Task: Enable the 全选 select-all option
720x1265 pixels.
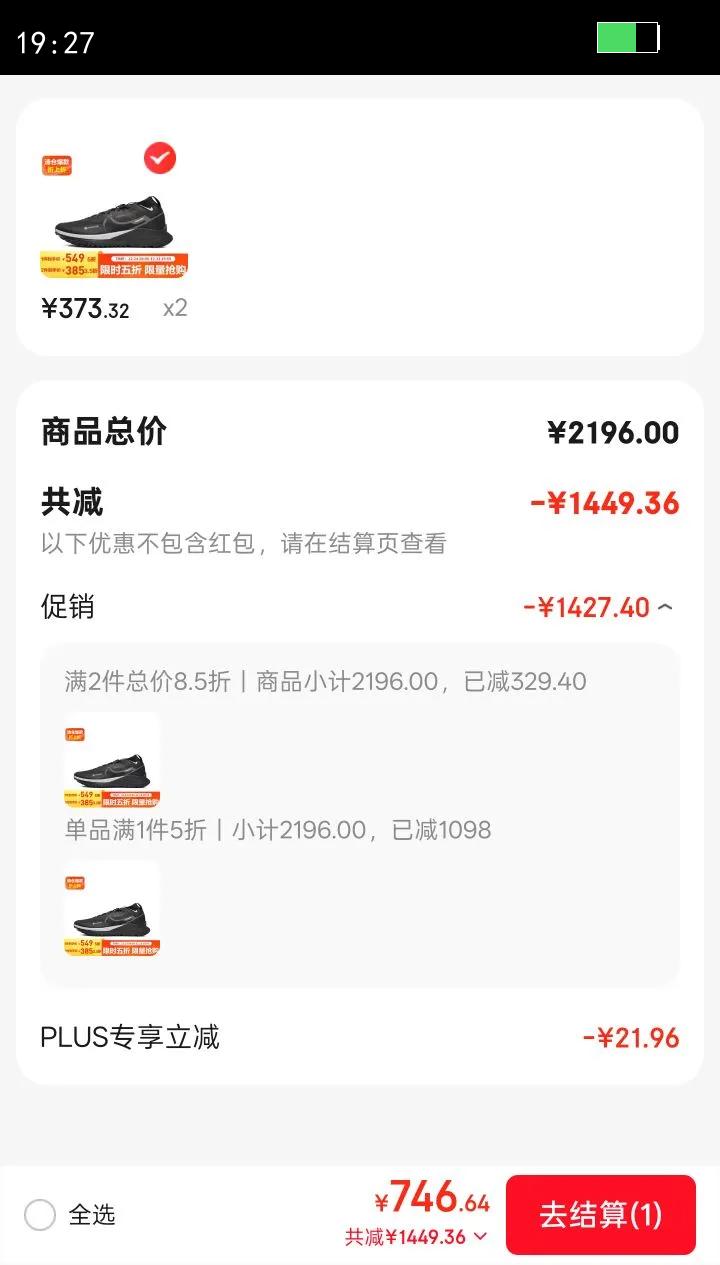Action: click(40, 1215)
